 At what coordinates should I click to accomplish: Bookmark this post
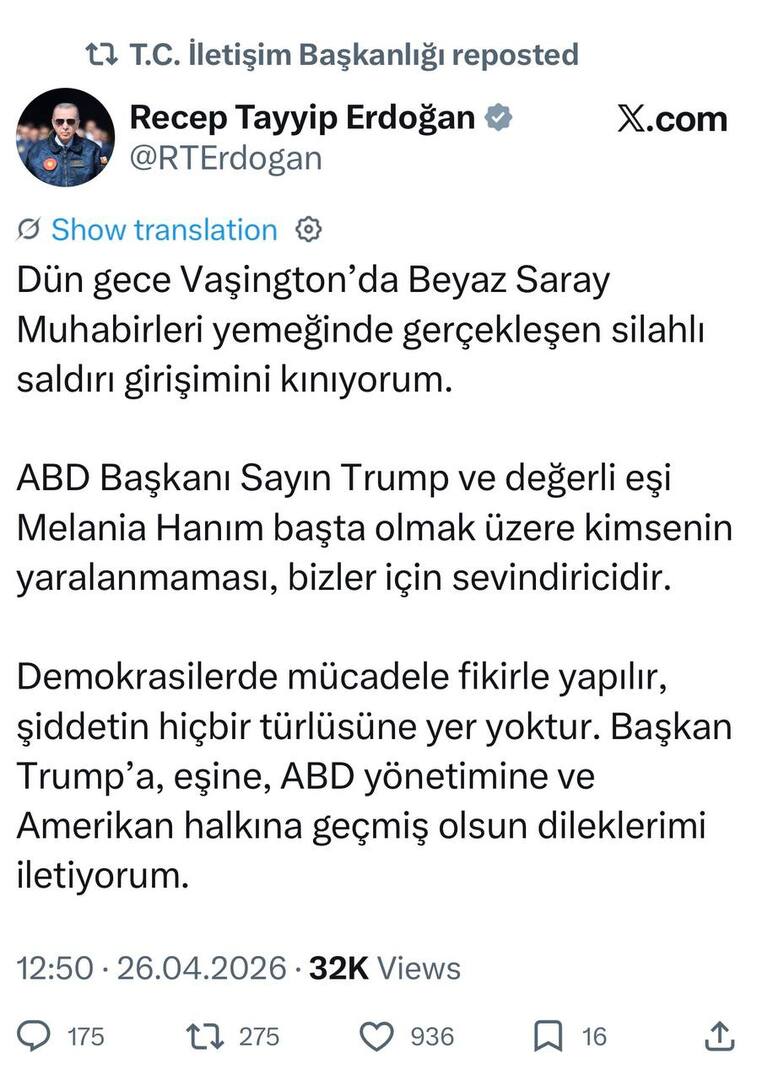click(x=548, y=1036)
